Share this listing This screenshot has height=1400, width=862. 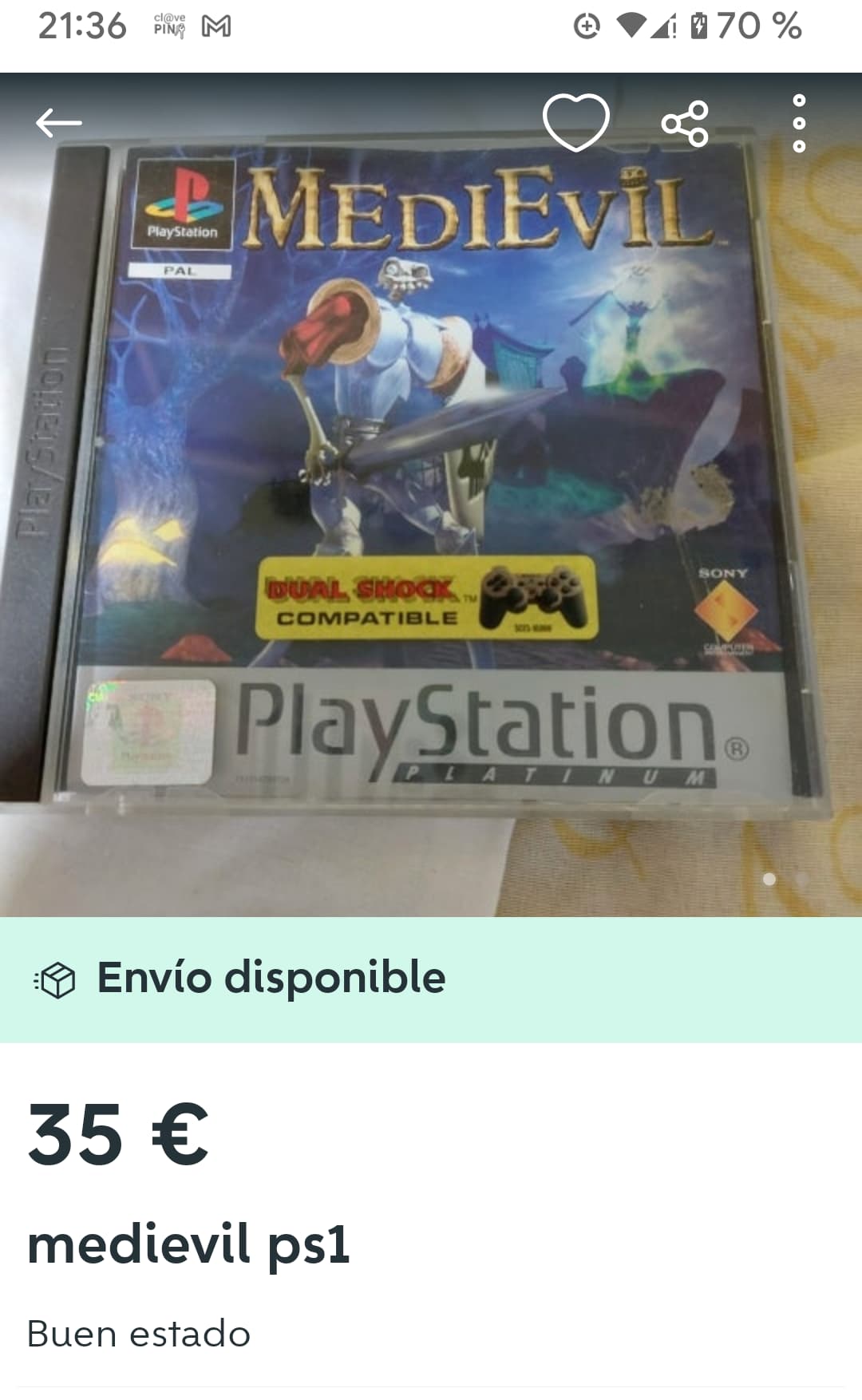pyautogui.click(x=685, y=124)
